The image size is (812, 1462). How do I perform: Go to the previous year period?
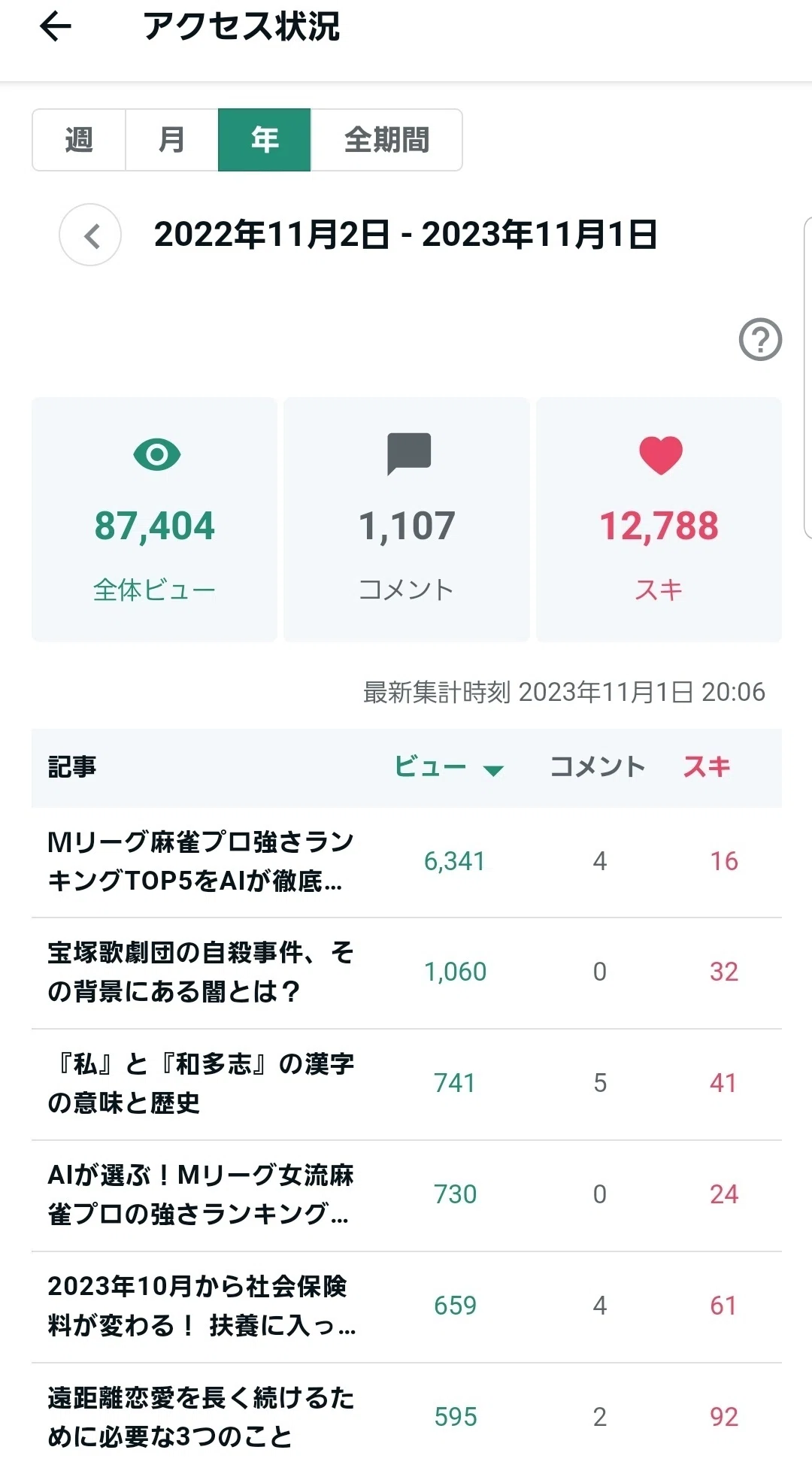click(90, 235)
